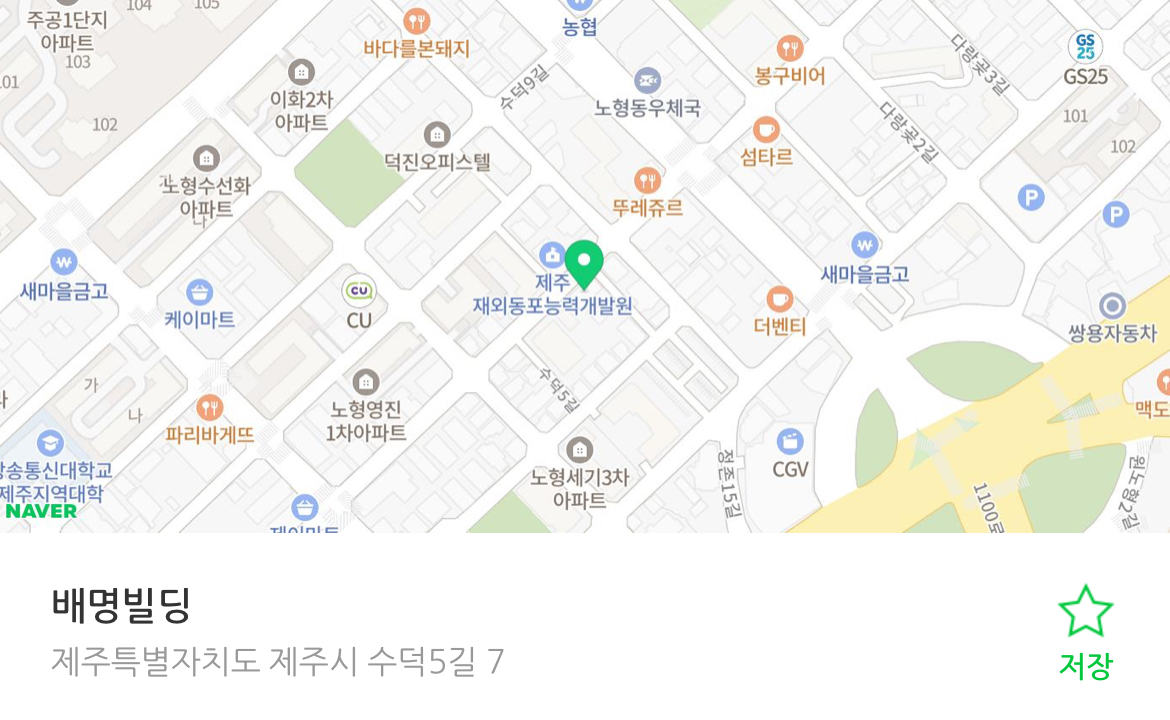Image resolution: width=1170 pixels, height=720 pixels.
Task: Tap the 덕진오피스텔 building marker
Action: [x=437, y=134]
